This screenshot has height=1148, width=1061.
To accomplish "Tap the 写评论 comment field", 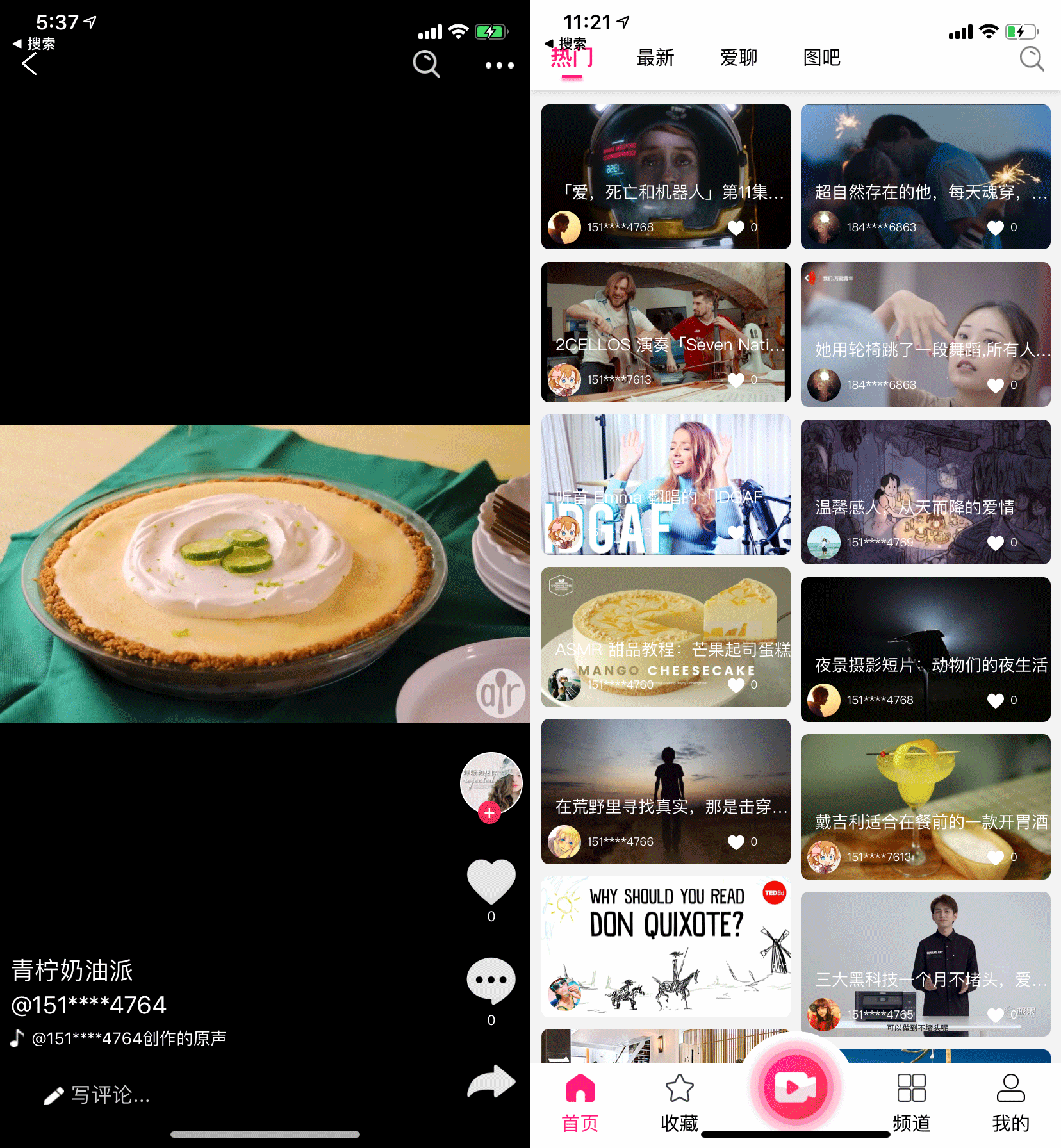I will pyautogui.click(x=109, y=1095).
